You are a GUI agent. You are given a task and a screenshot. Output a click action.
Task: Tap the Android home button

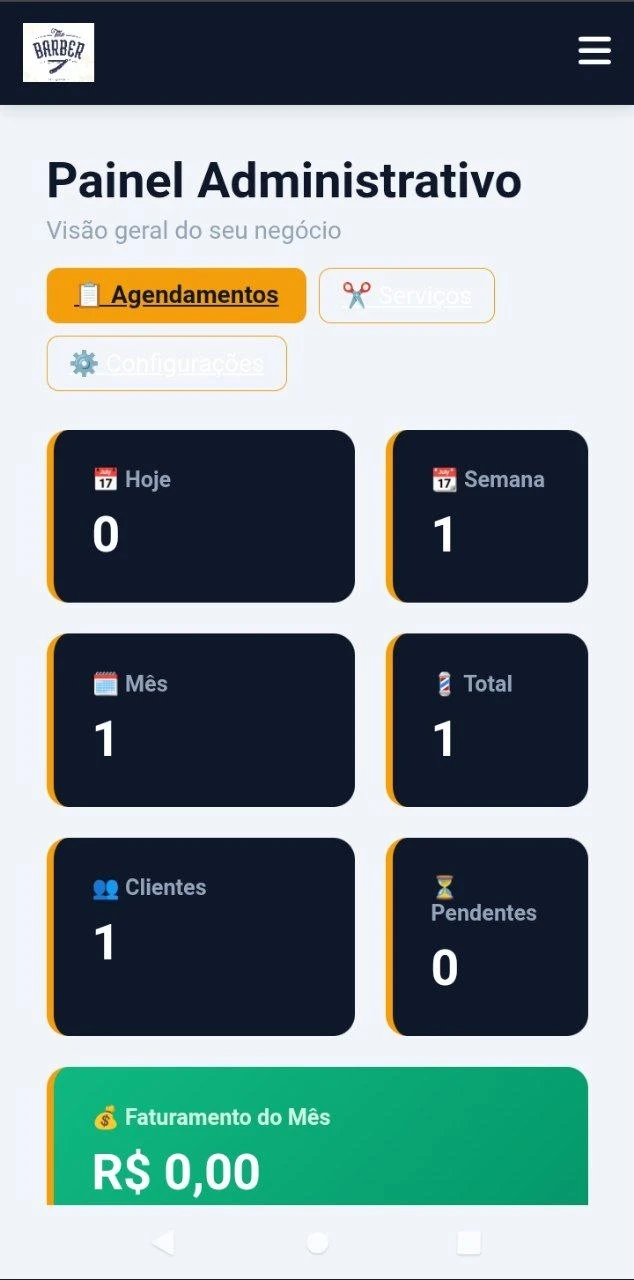[x=317, y=1242]
